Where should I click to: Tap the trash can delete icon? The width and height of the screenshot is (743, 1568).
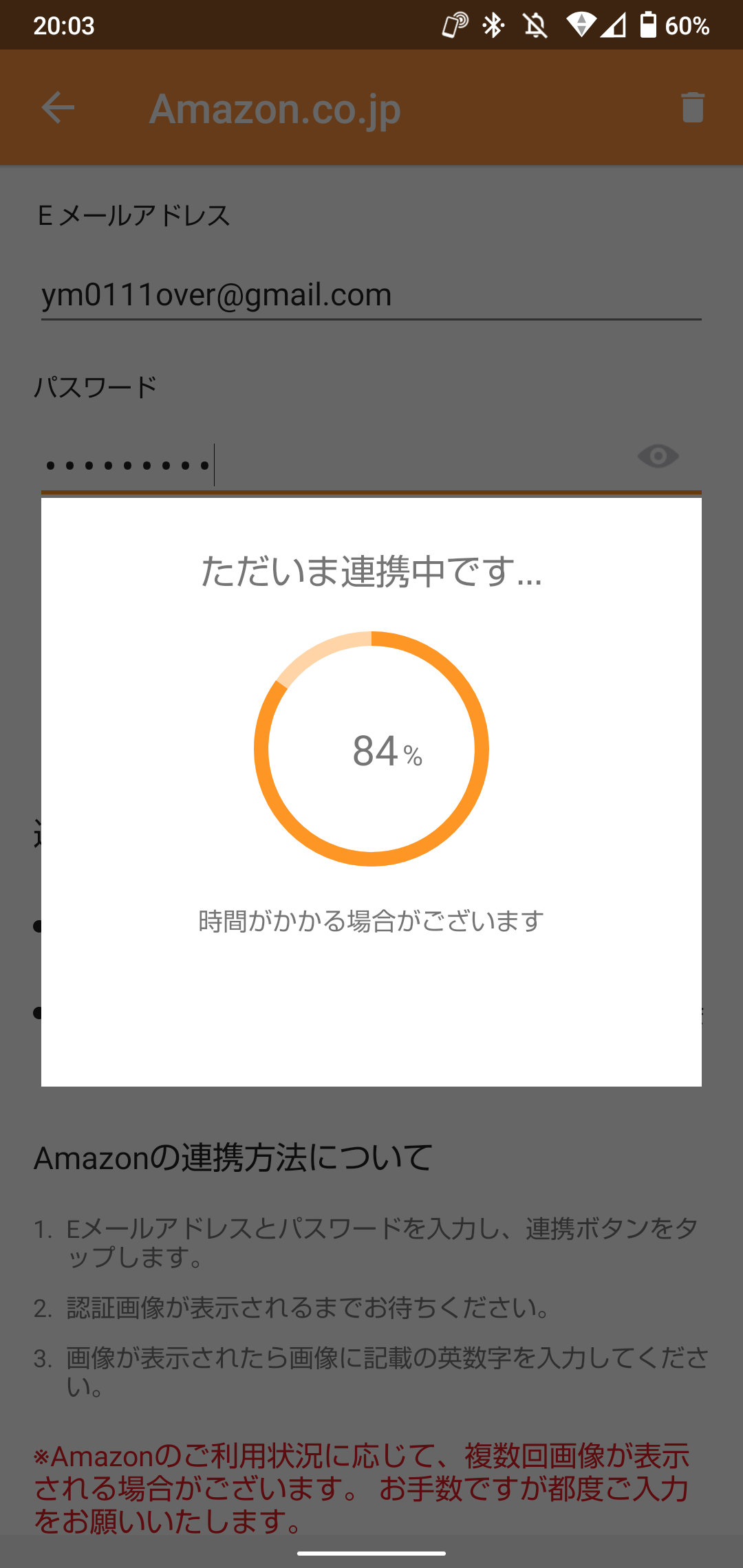point(693,107)
